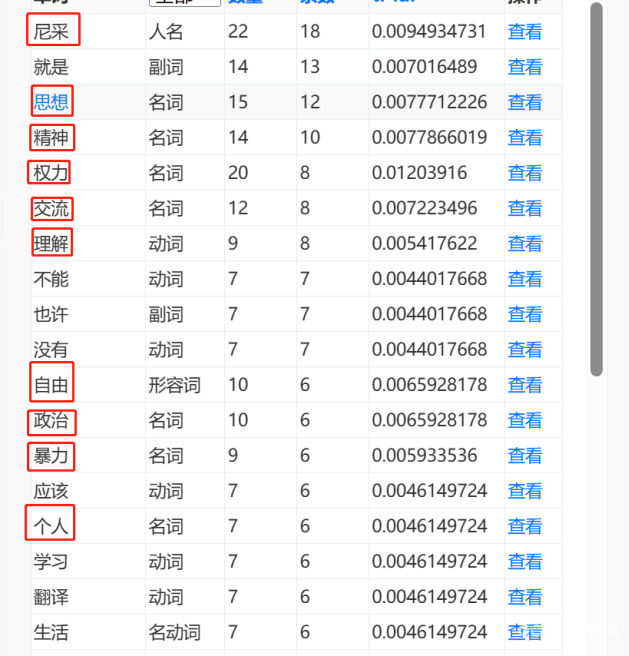
Task: View the 翻译 entry
Action: 525,597
